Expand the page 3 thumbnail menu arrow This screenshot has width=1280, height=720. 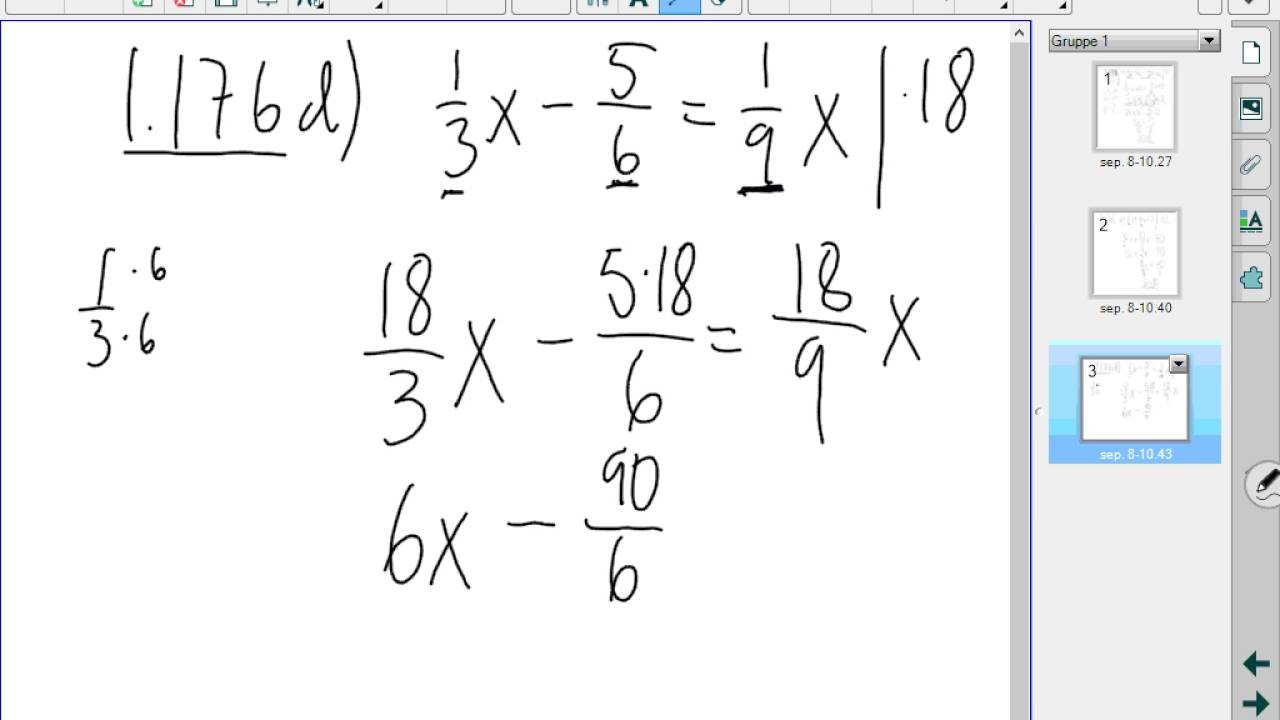pos(1178,365)
